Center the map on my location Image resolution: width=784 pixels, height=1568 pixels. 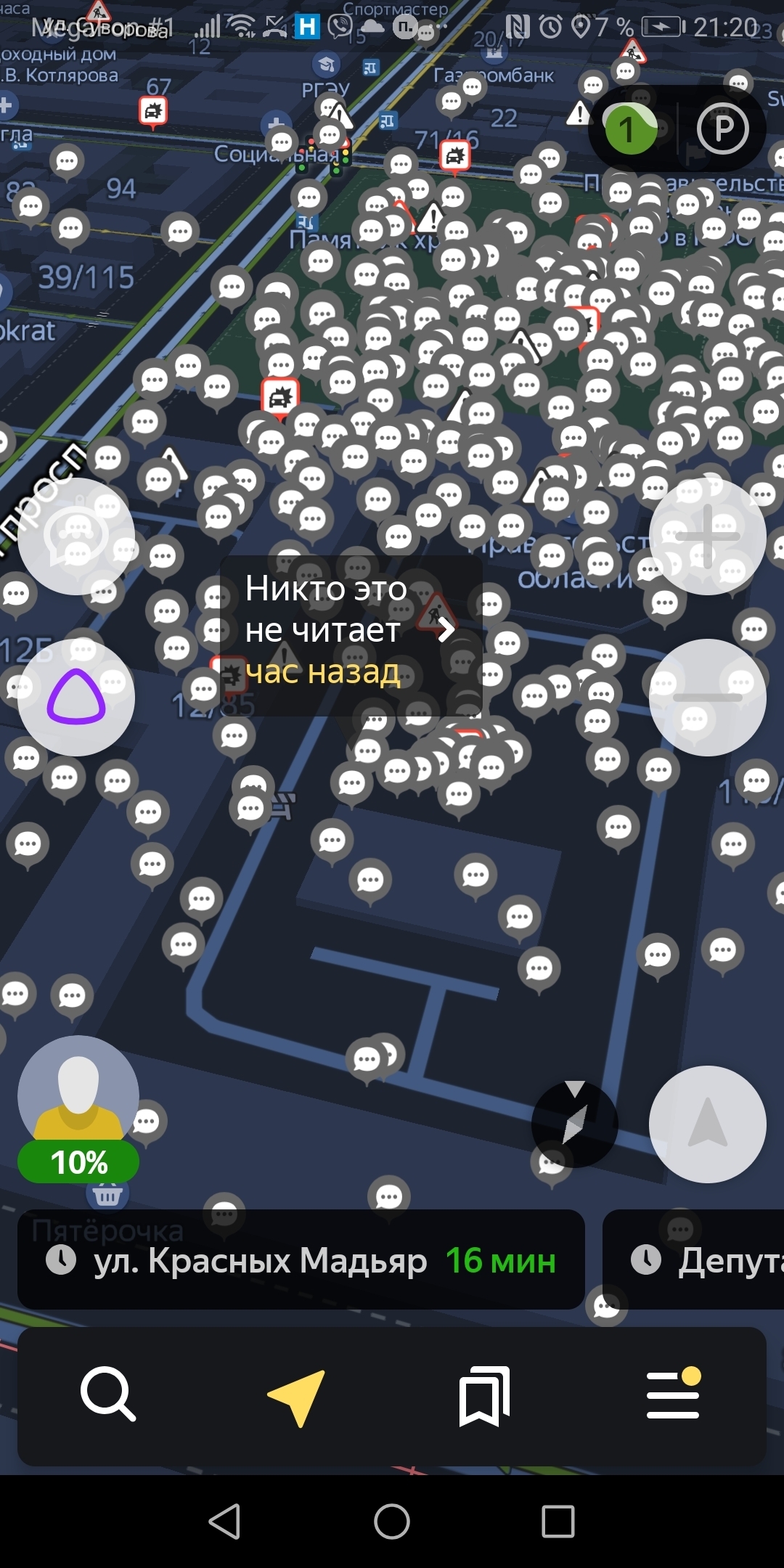[707, 1124]
